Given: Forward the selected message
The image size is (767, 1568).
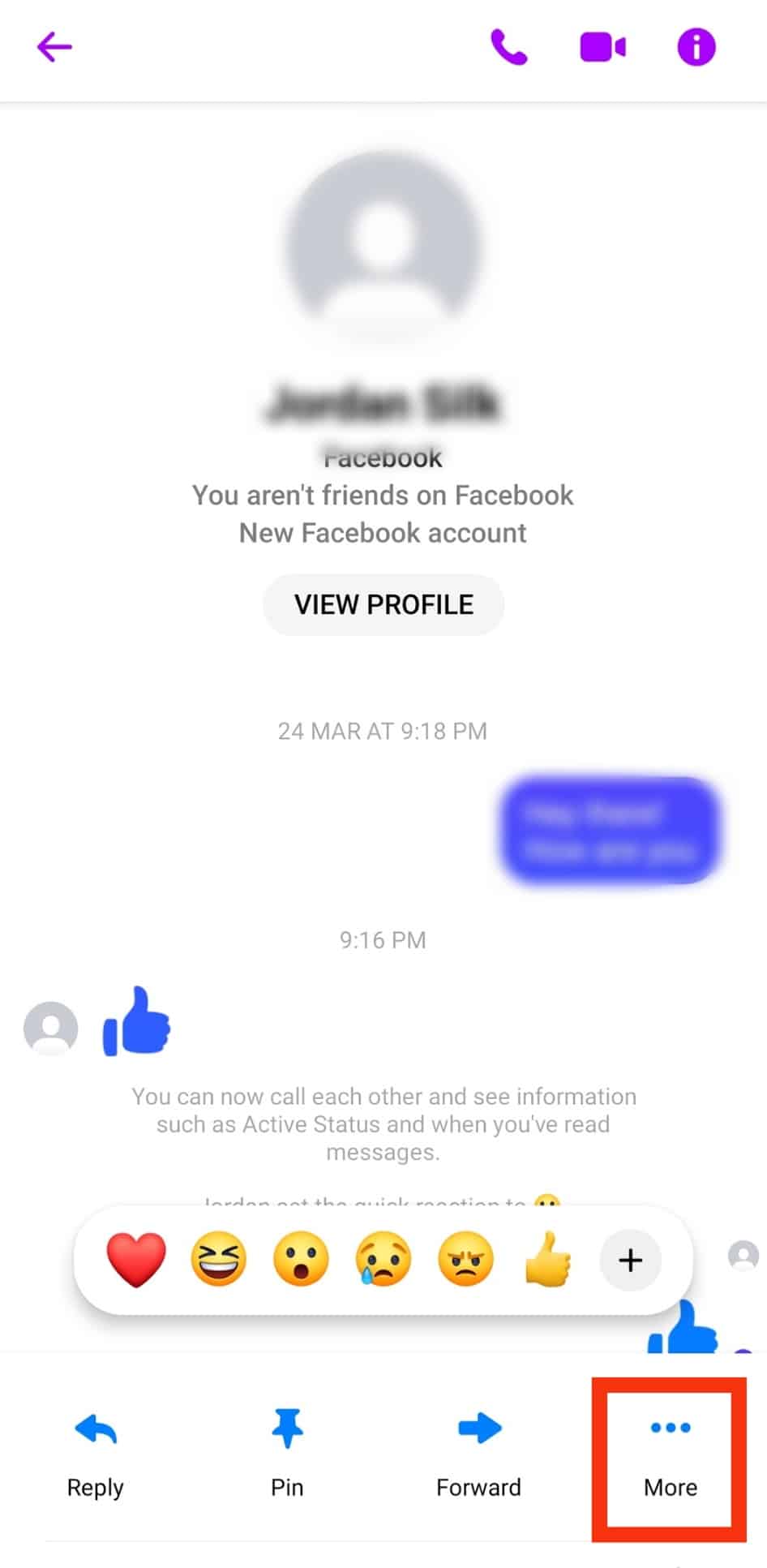Looking at the screenshot, I should (478, 1456).
